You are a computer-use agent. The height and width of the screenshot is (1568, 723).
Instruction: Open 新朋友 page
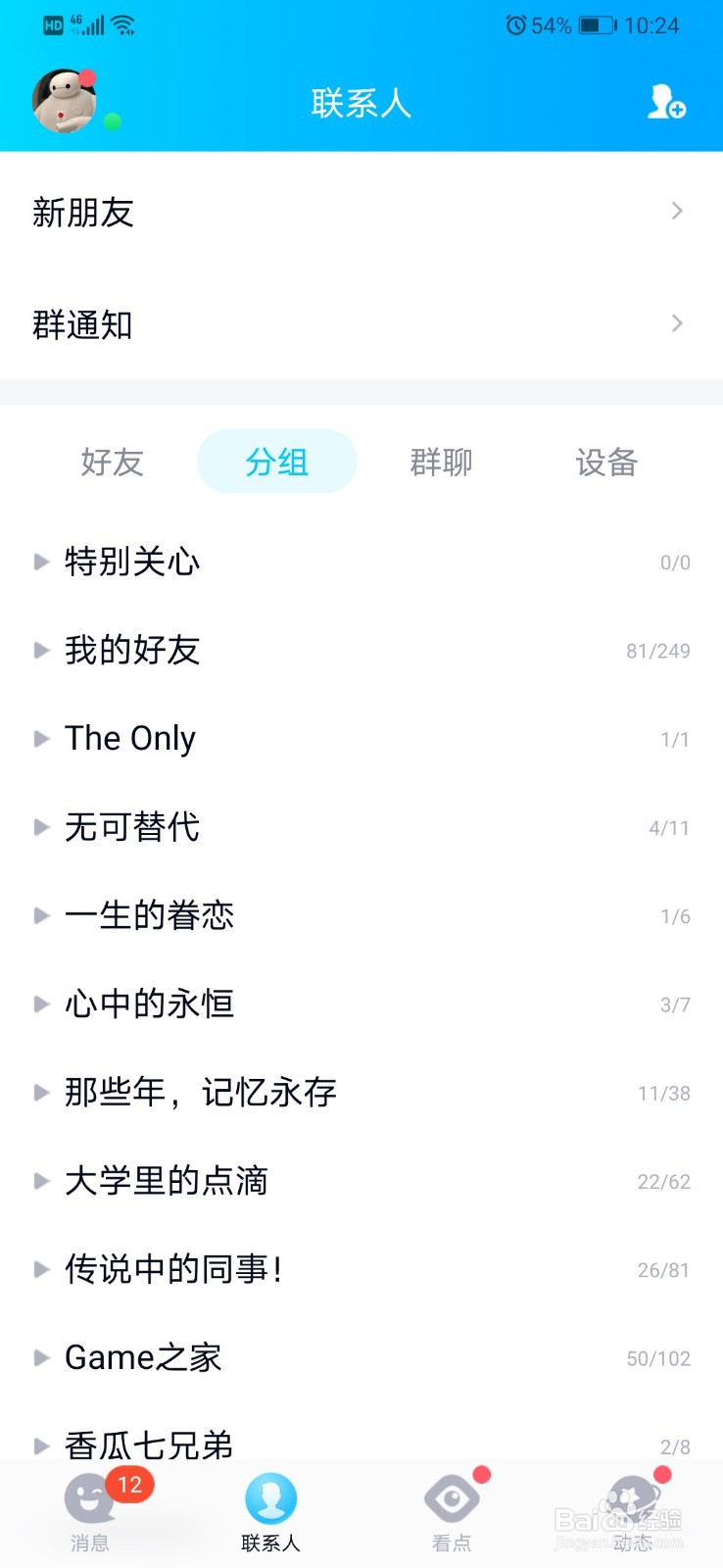[x=361, y=212]
